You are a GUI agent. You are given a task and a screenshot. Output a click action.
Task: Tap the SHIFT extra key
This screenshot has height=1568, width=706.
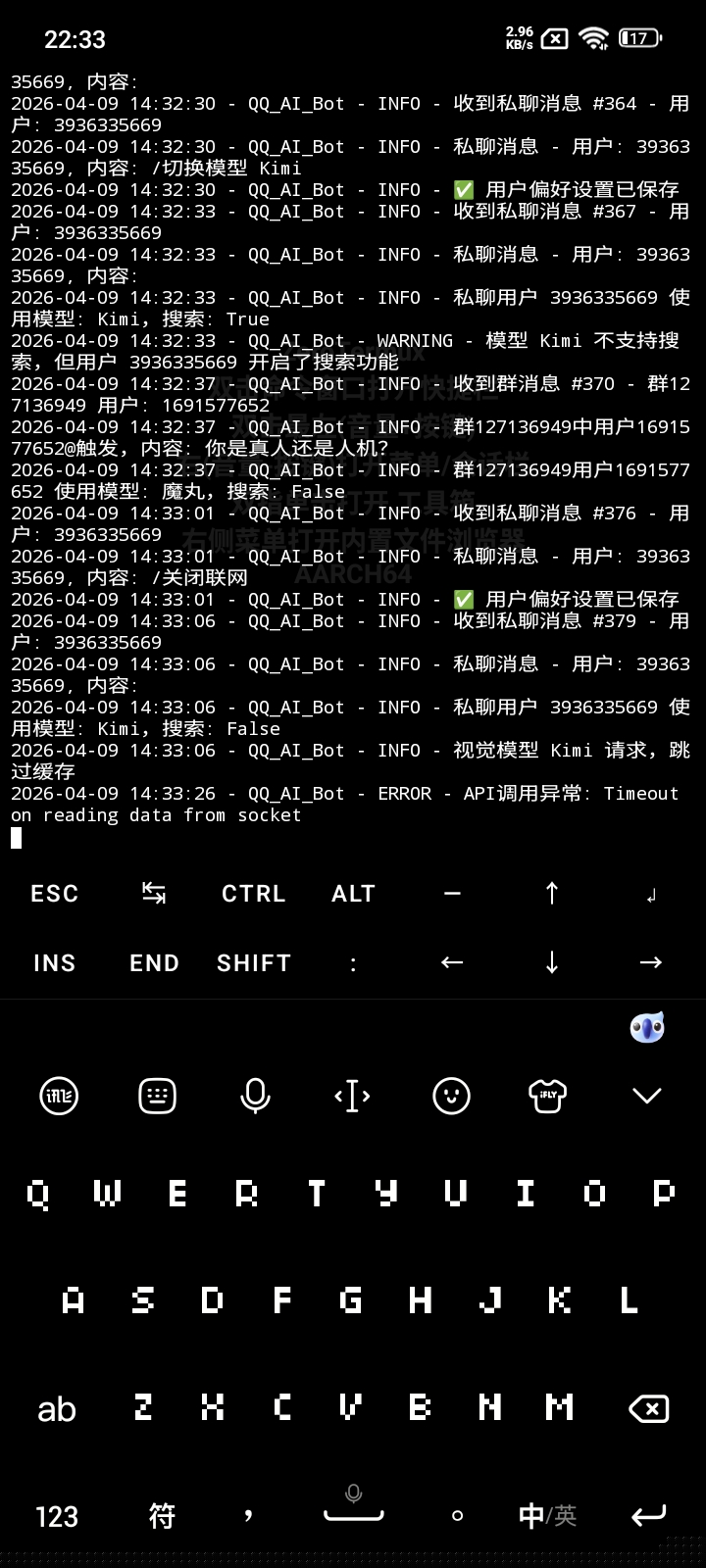pos(253,963)
